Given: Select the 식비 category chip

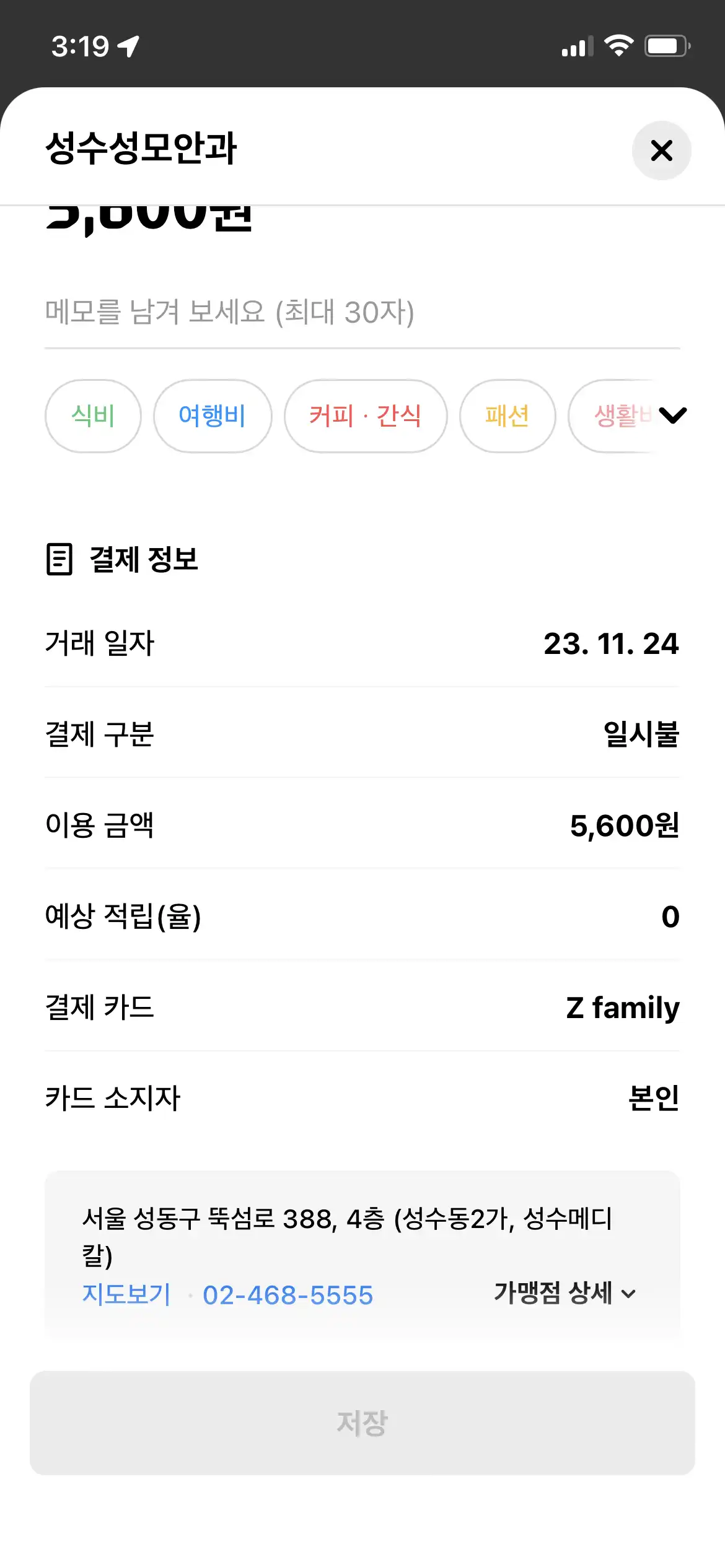Looking at the screenshot, I should (92, 416).
